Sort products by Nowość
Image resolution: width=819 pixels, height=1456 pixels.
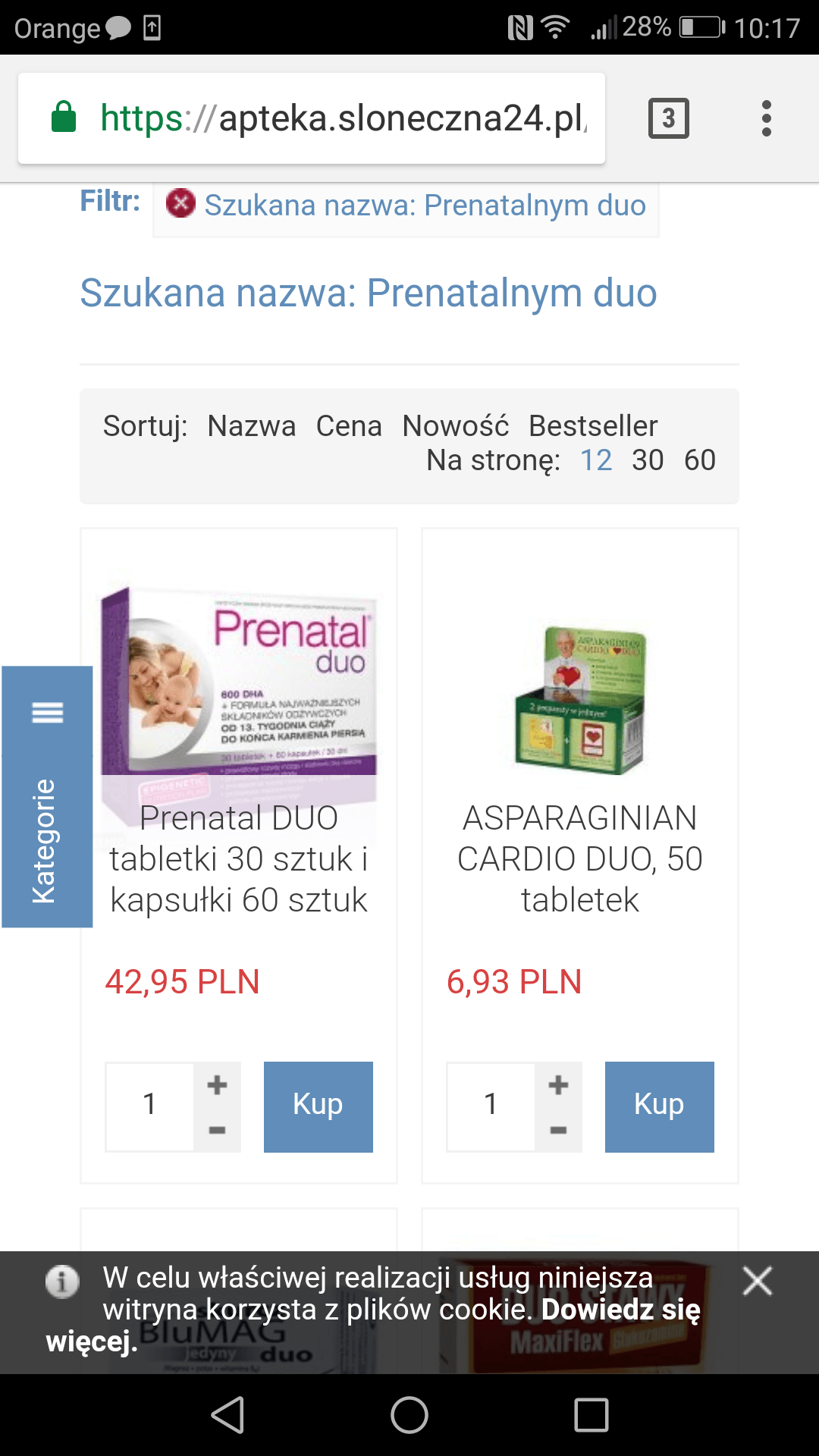click(455, 426)
